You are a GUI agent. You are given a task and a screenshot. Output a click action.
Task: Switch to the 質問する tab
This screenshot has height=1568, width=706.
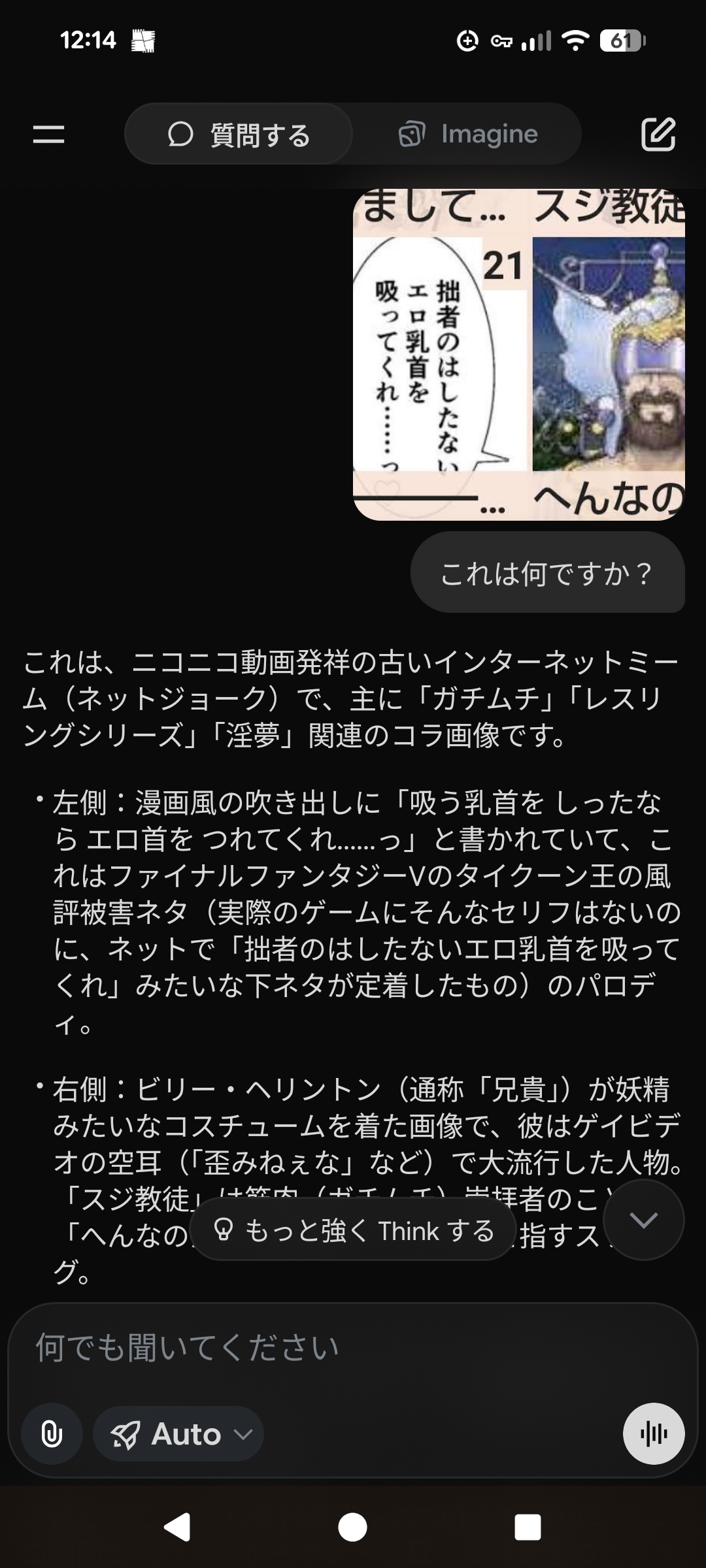[239, 135]
